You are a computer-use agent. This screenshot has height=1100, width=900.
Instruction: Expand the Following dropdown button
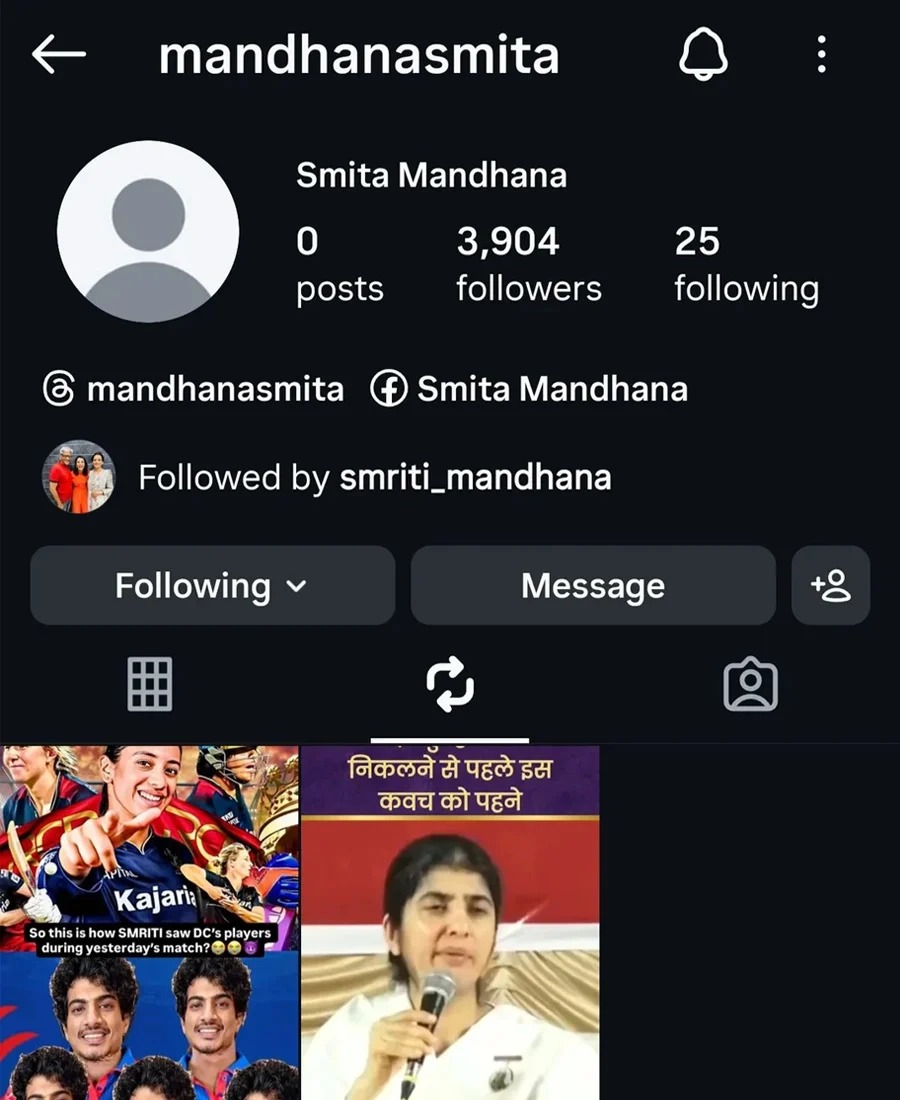click(x=212, y=586)
